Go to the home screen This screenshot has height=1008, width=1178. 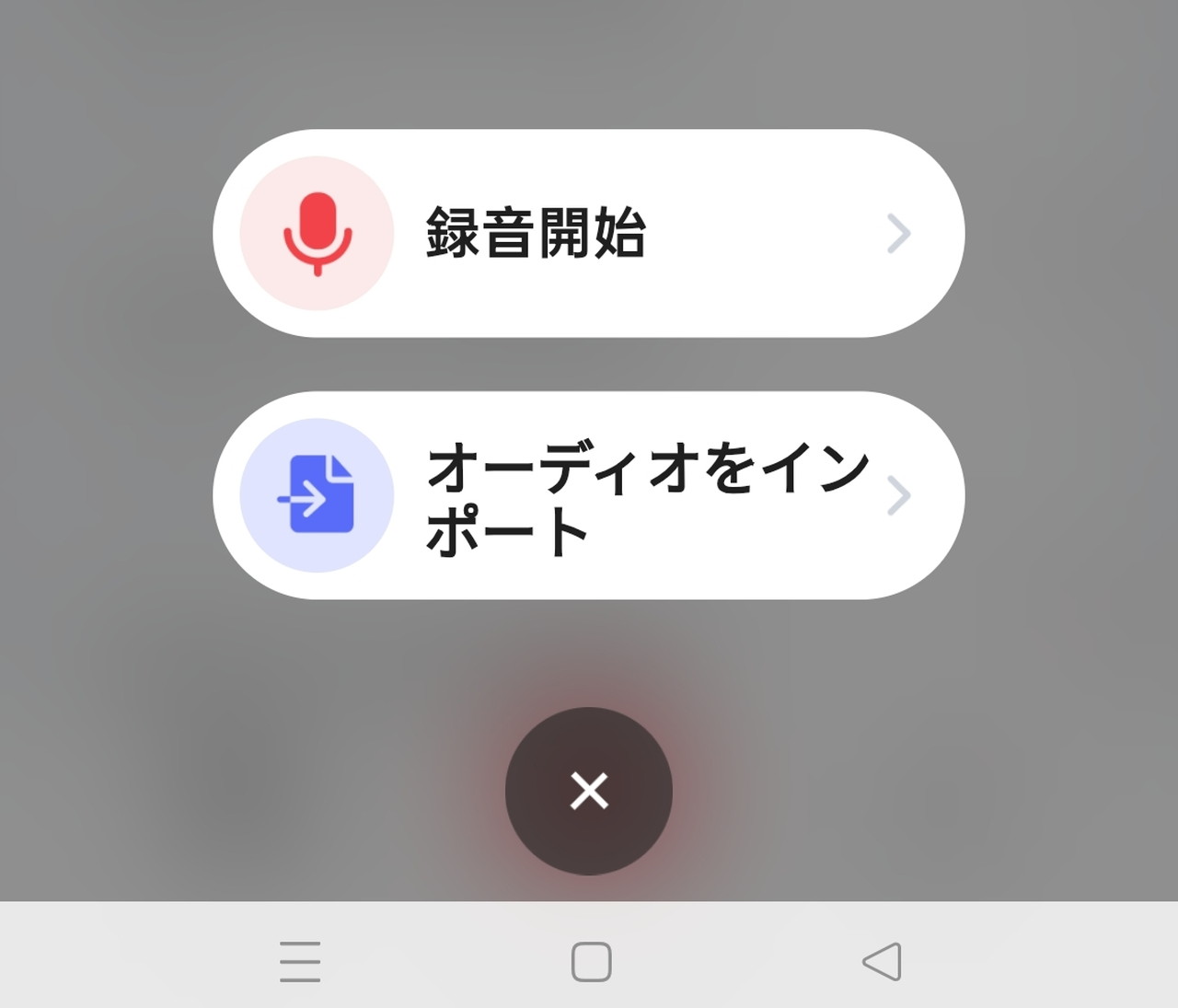591,962
